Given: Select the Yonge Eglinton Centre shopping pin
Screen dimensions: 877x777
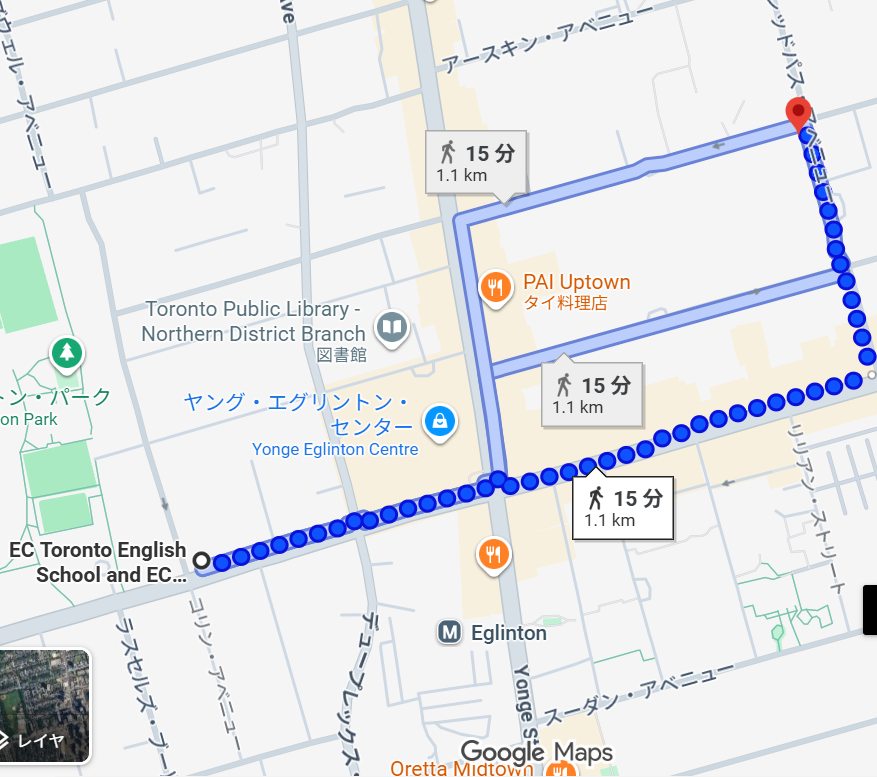Looking at the screenshot, I should pos(438,421).
